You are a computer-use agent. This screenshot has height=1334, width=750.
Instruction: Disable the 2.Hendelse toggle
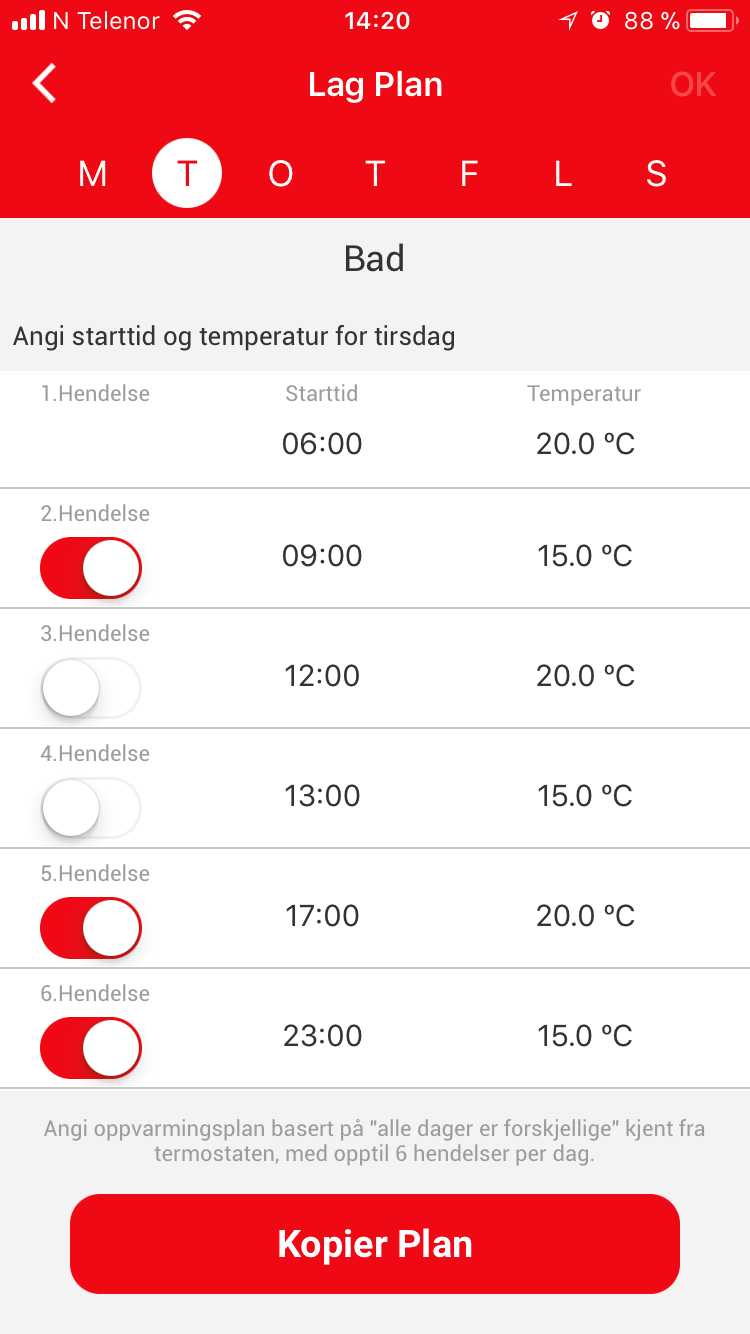(91, 568)
